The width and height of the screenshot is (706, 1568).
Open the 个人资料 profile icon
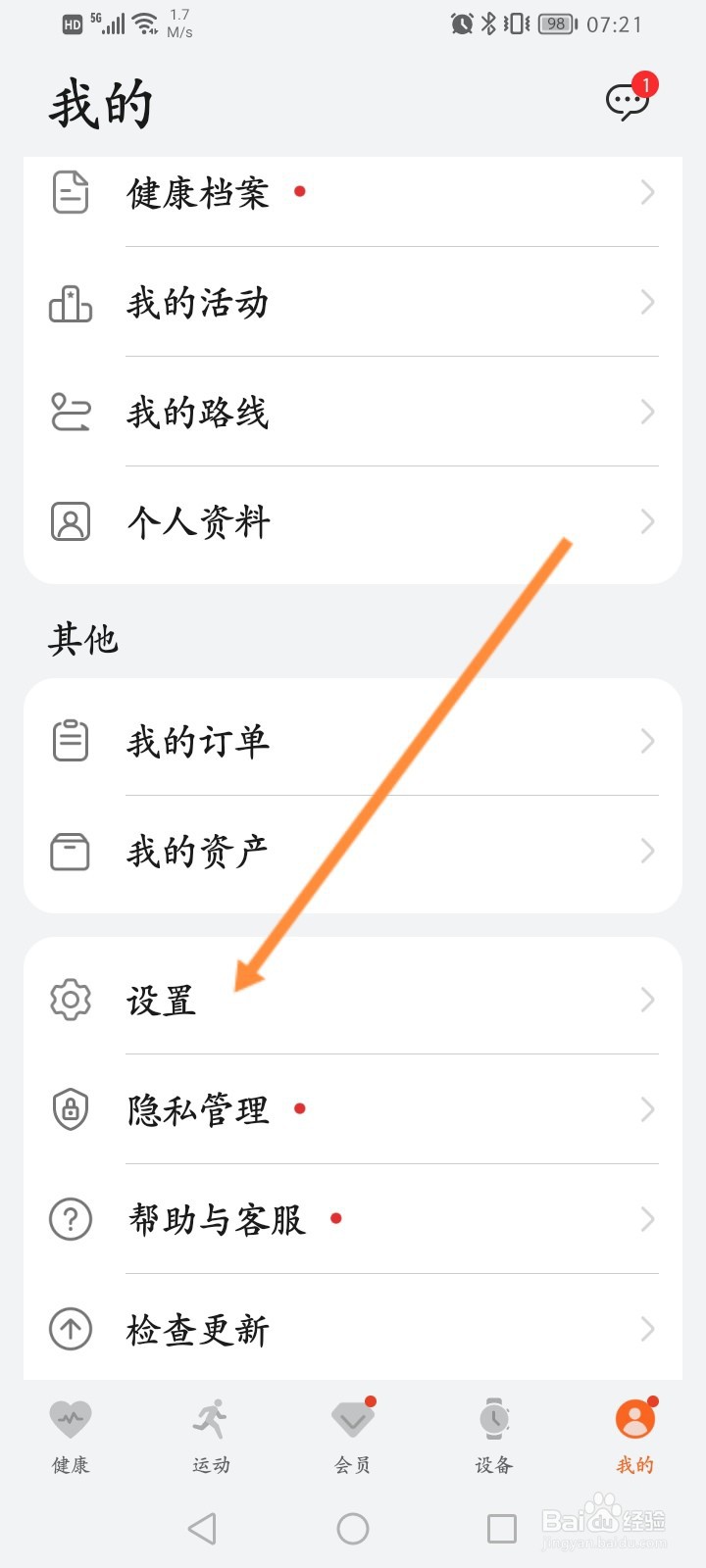(69, 522)
